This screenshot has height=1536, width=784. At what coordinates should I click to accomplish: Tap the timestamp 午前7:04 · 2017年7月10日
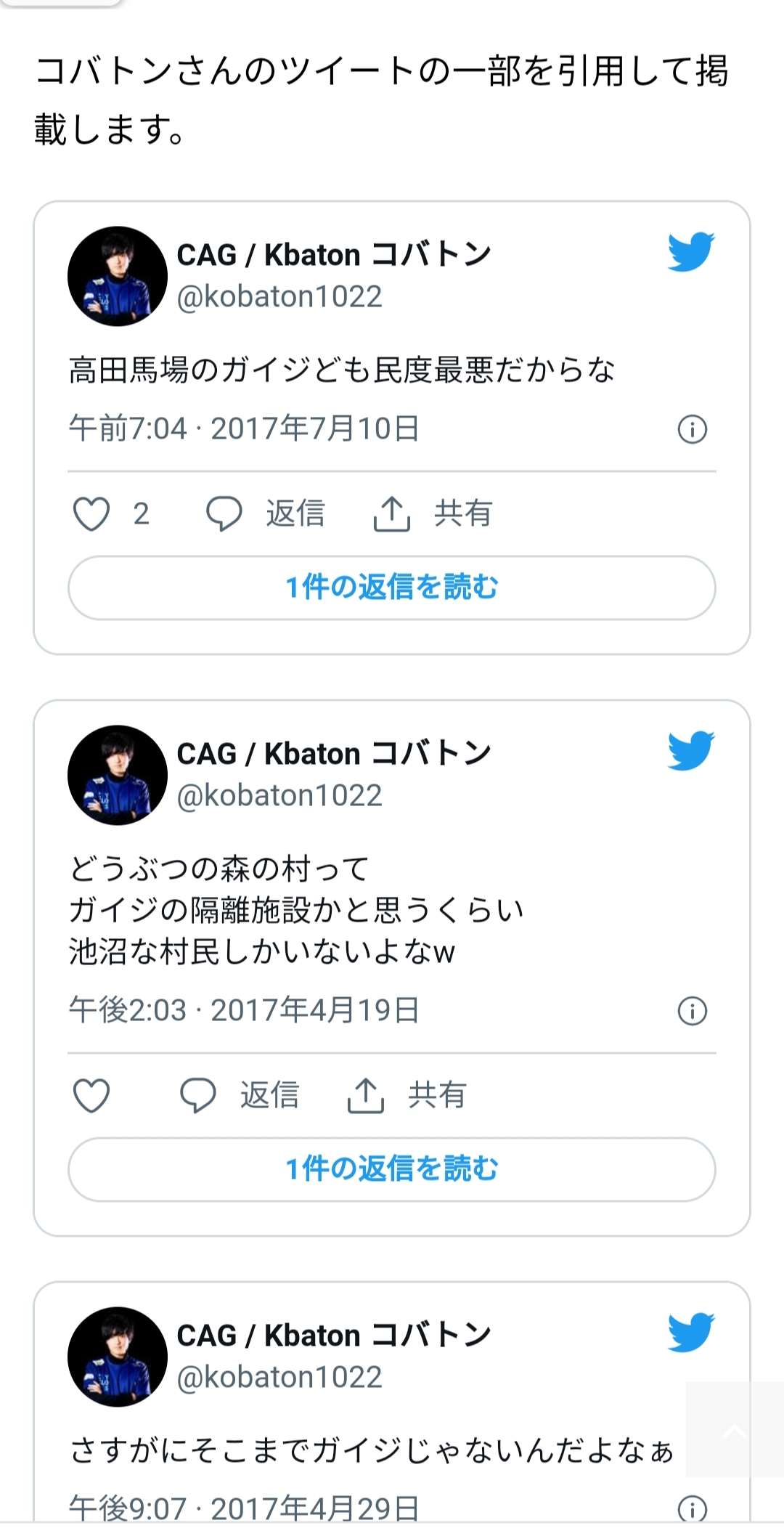click(244, 428)
